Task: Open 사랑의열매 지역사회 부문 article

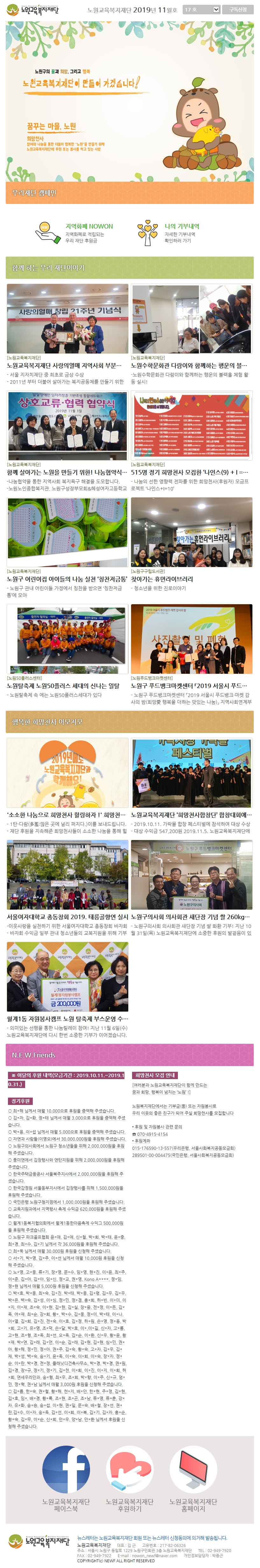Action: [67, 365]
